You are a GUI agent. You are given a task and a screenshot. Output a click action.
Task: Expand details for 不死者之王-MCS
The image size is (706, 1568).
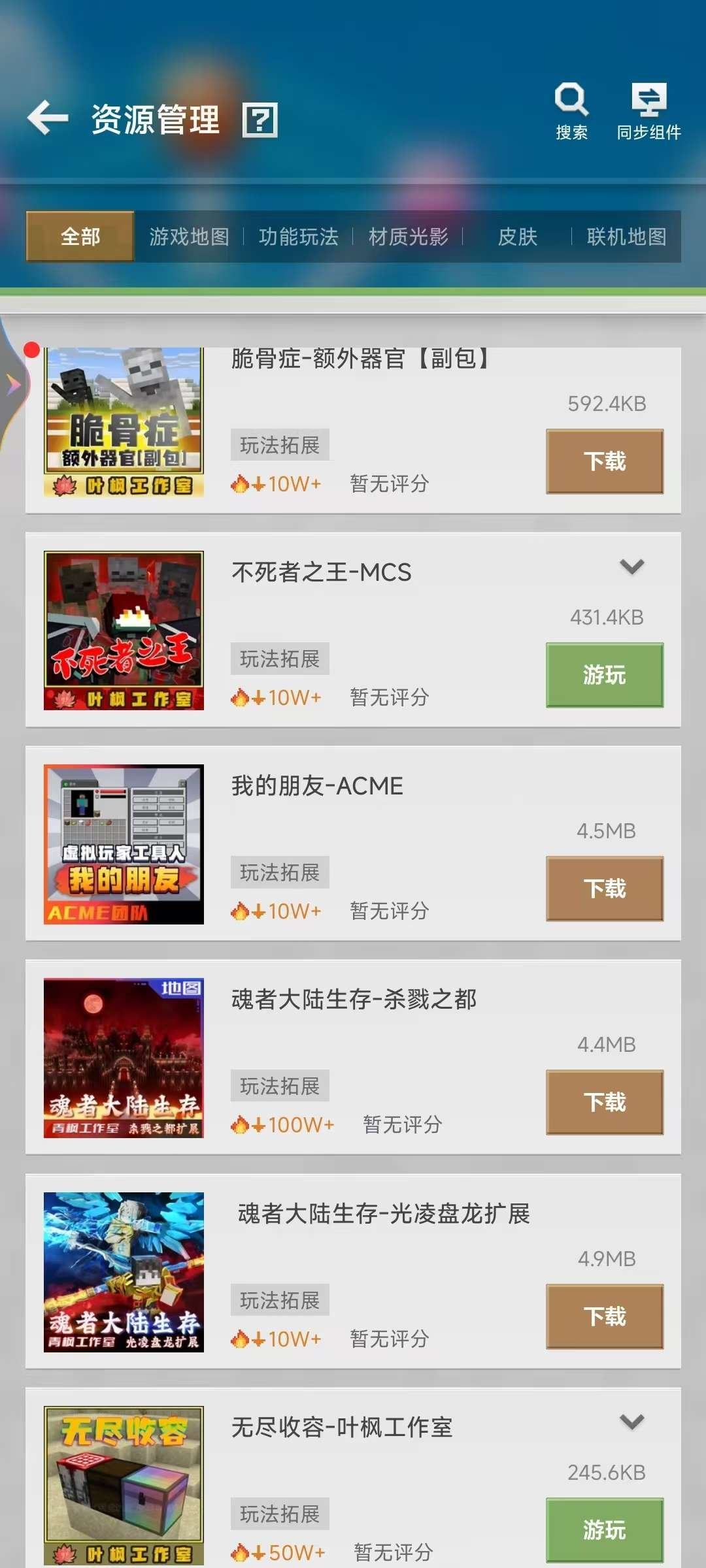630,568
